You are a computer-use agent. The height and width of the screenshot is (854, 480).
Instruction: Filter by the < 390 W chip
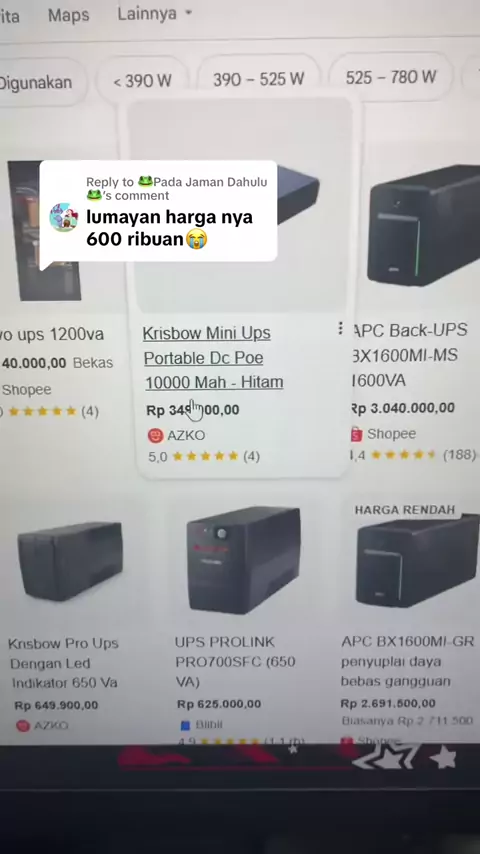click(143, 81)
